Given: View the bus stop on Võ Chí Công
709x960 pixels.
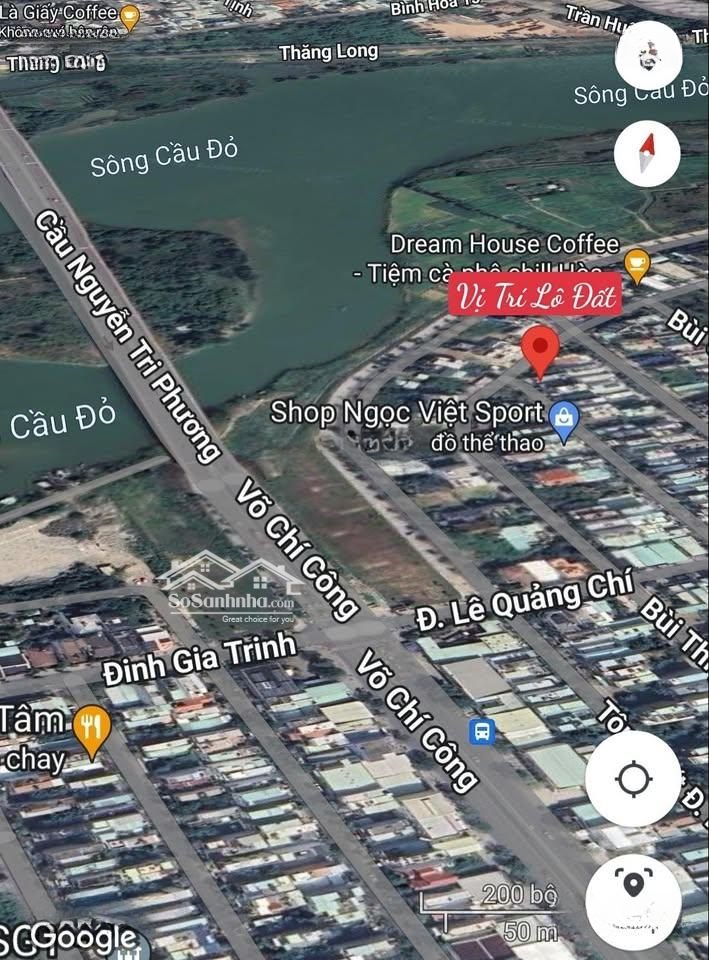Looking at the screenshot, I should coord(482,731).
